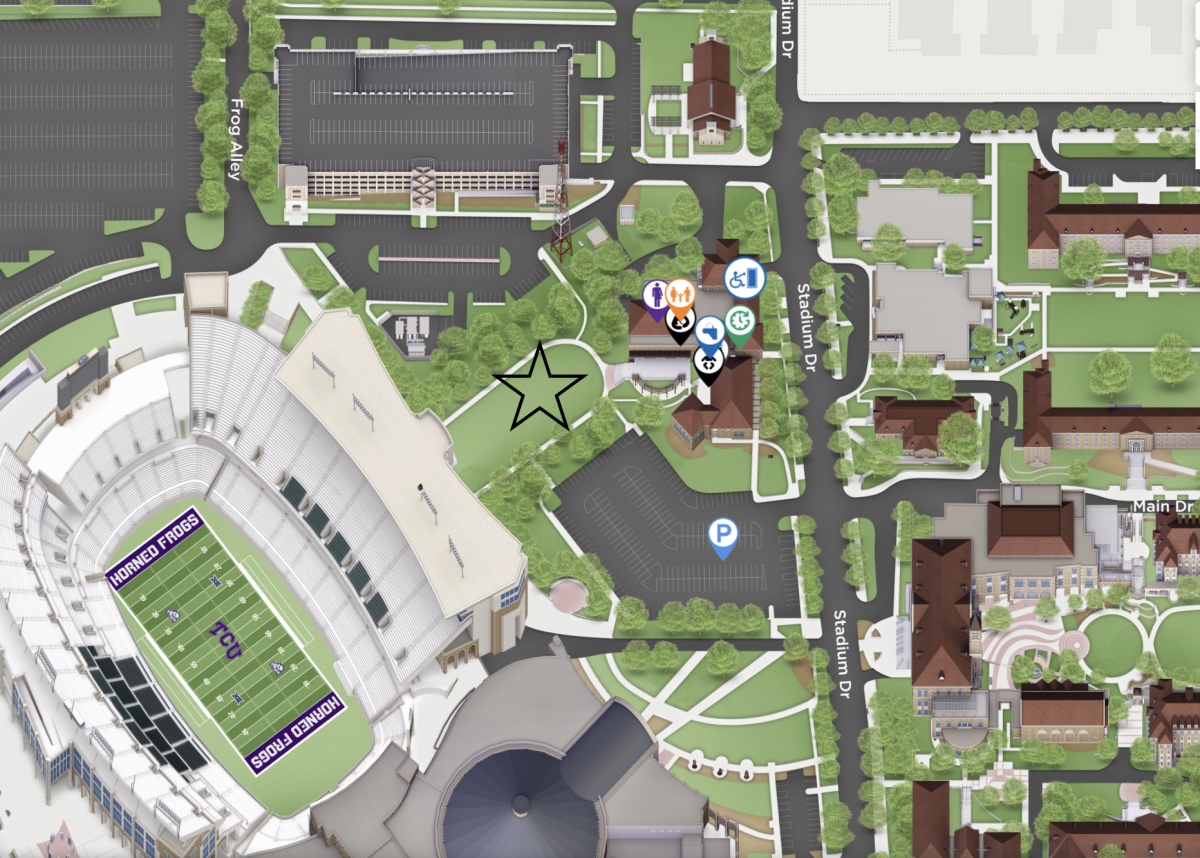The width and height of the screenshot is (1200, 858).
Task: Tap the green clock pin
Action: pyautogui.click(x=740, y=321)
